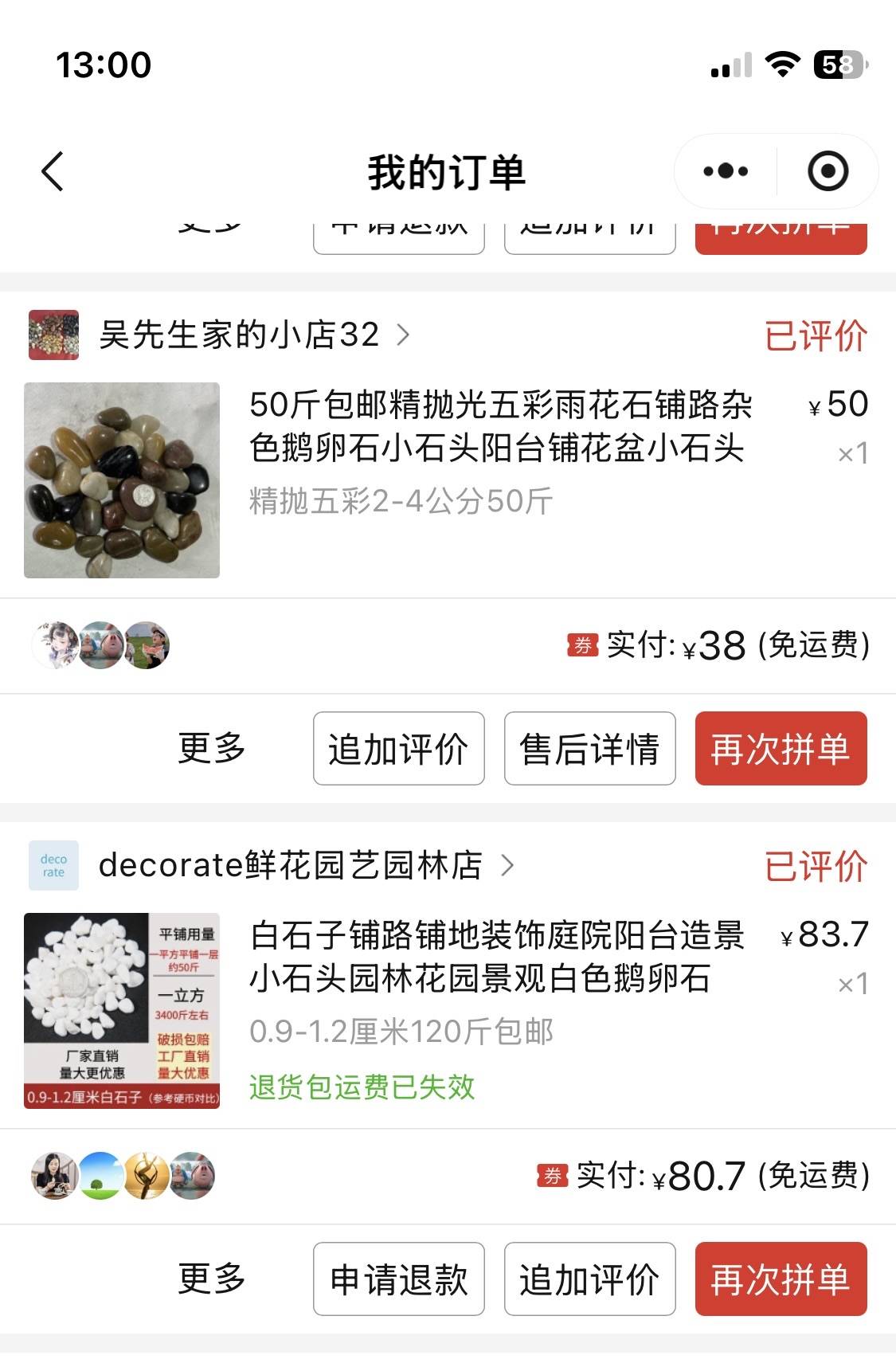Close the mini program with the circle icon
896x1363 pixels.
click(828, 171)
